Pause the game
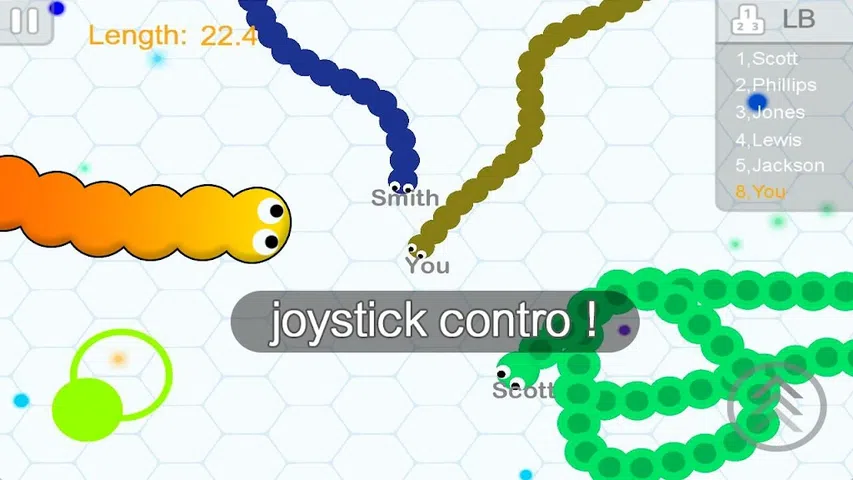 point(25,21)
